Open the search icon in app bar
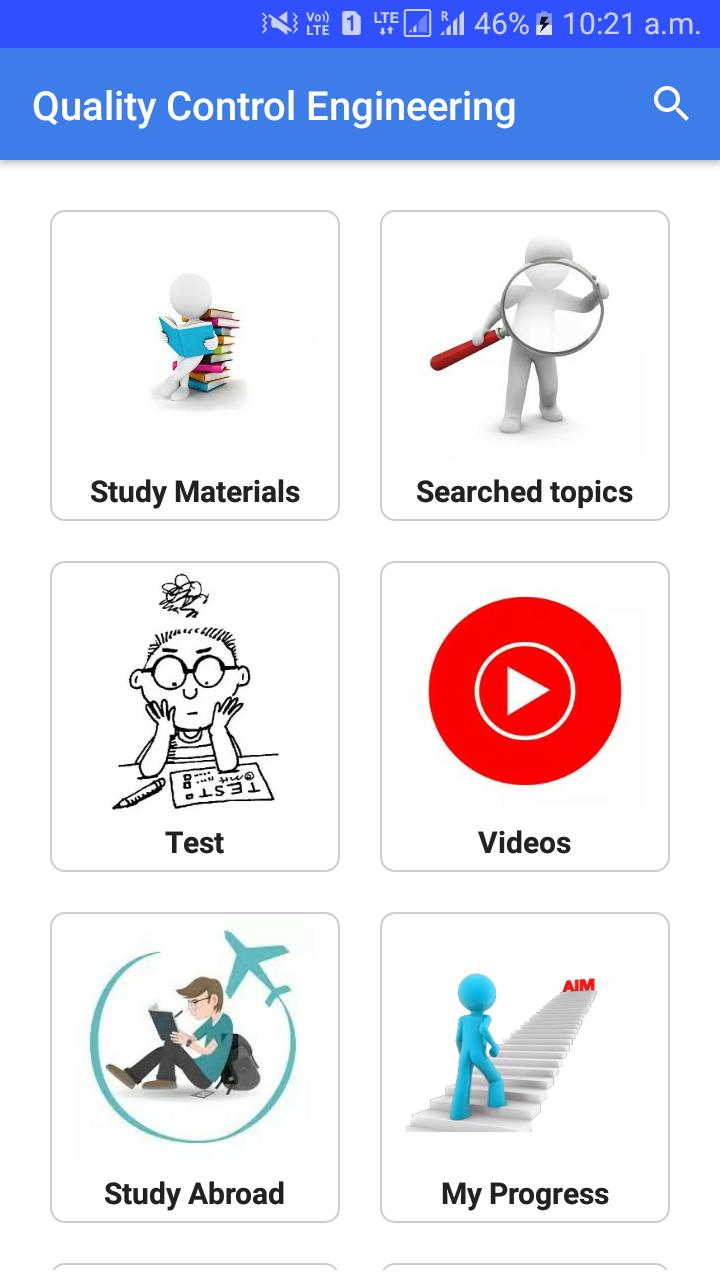 pos(670,104)
